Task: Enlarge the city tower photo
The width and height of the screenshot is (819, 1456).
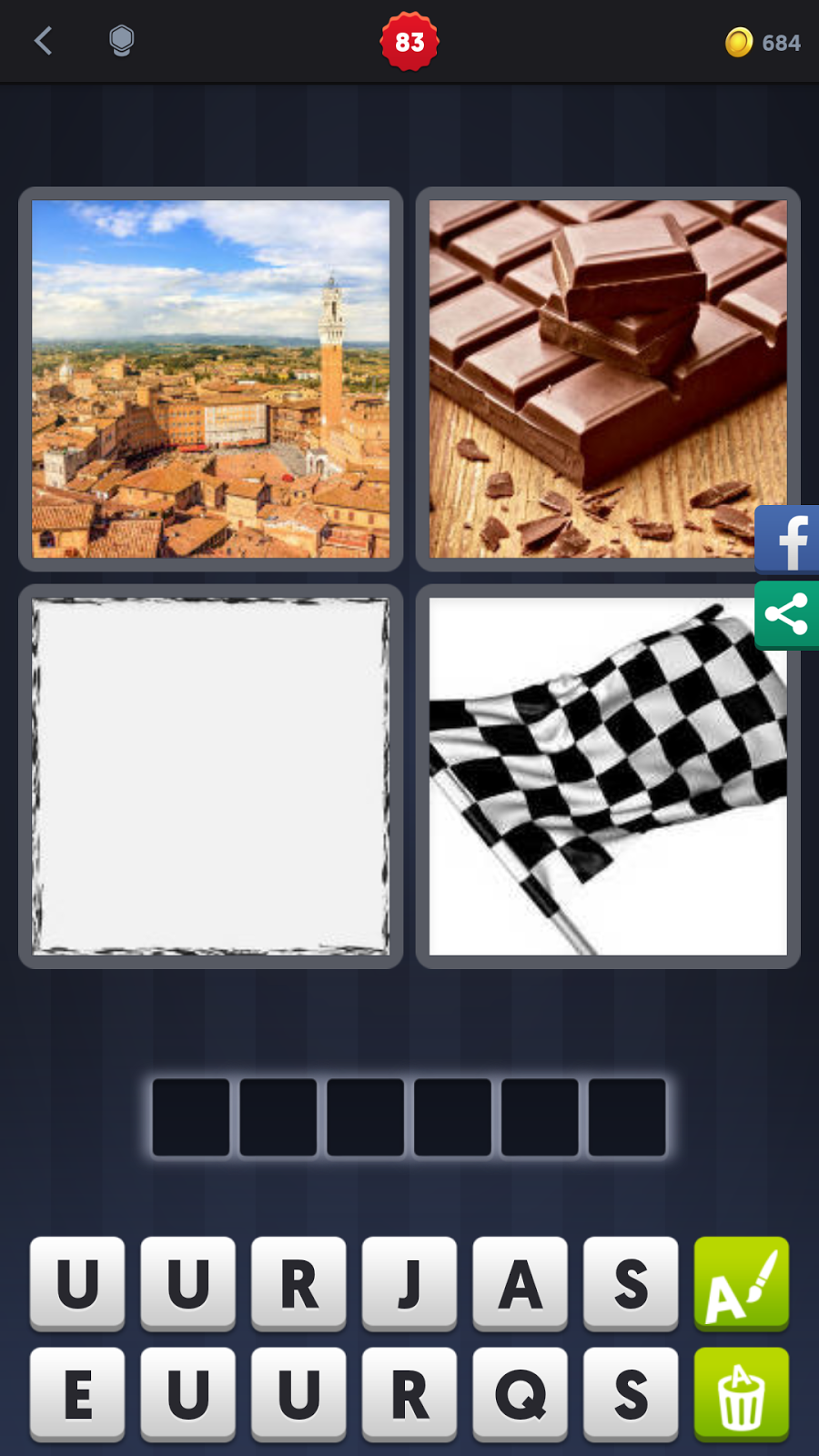Action: (x=210, y=379)
